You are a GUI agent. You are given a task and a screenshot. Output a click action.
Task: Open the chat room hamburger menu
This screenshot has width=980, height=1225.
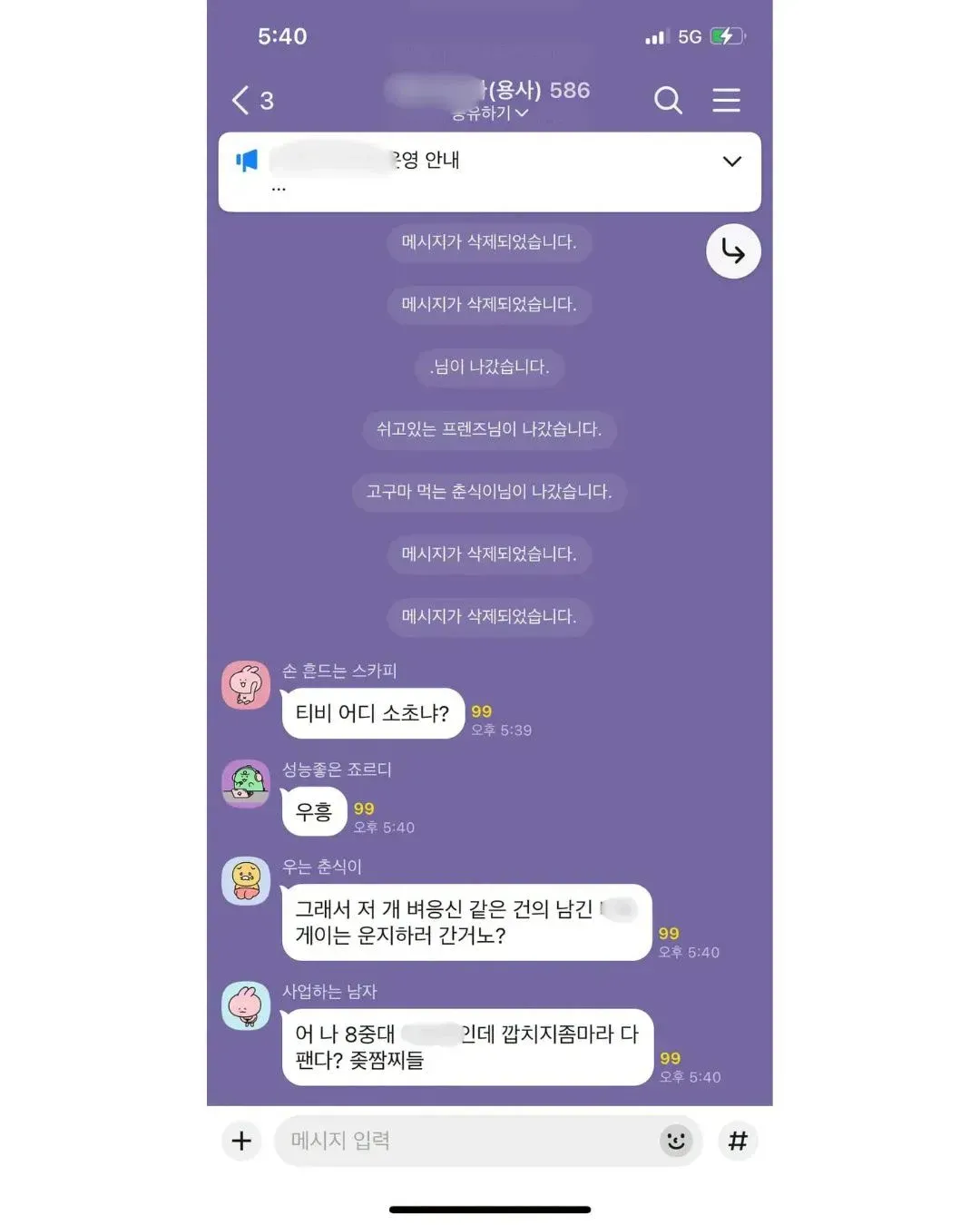(726, 100)
